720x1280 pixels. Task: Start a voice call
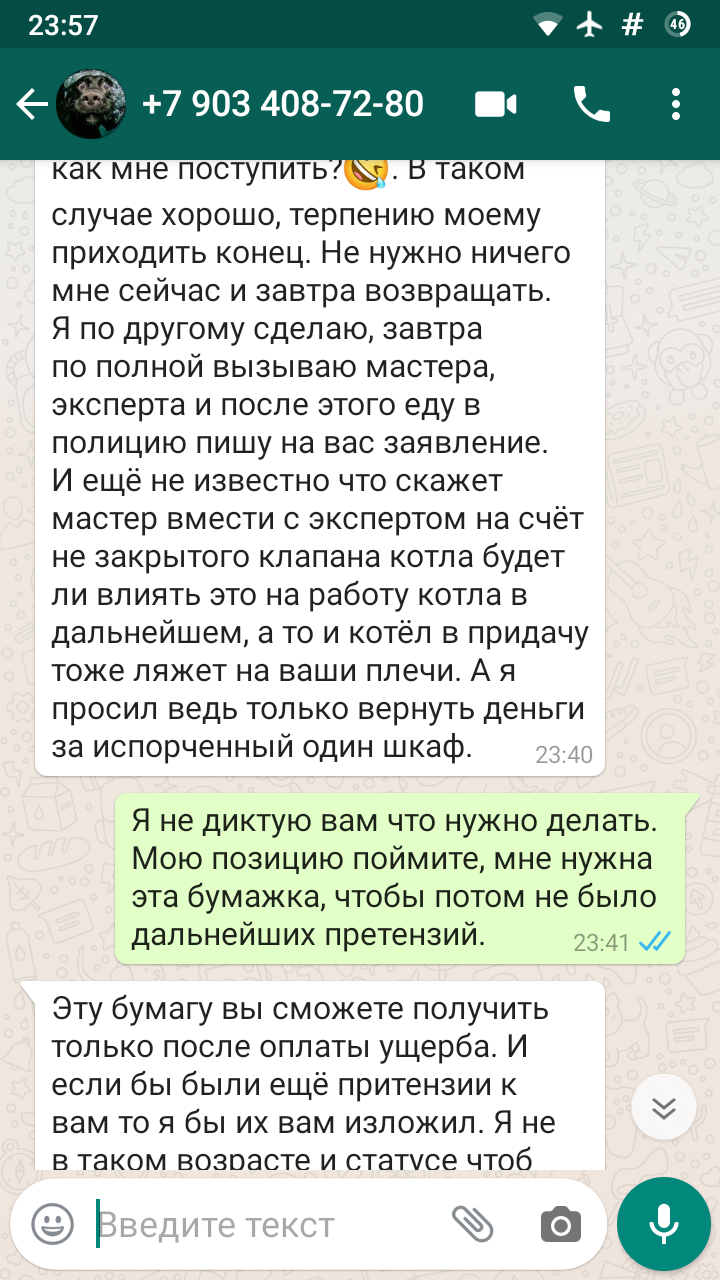click(x=591, y=104)
